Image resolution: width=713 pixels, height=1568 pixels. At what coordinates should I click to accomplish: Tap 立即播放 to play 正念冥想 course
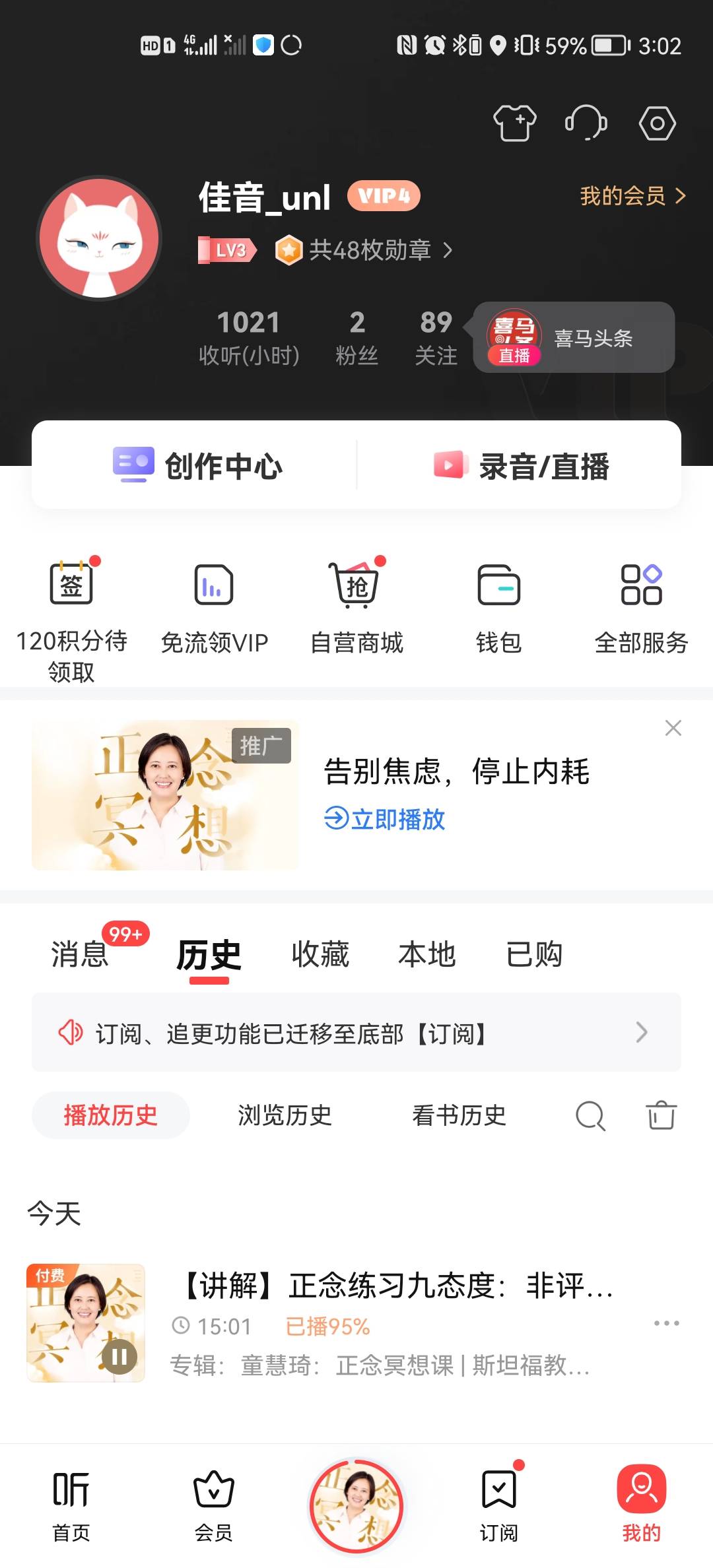point(385,819)
